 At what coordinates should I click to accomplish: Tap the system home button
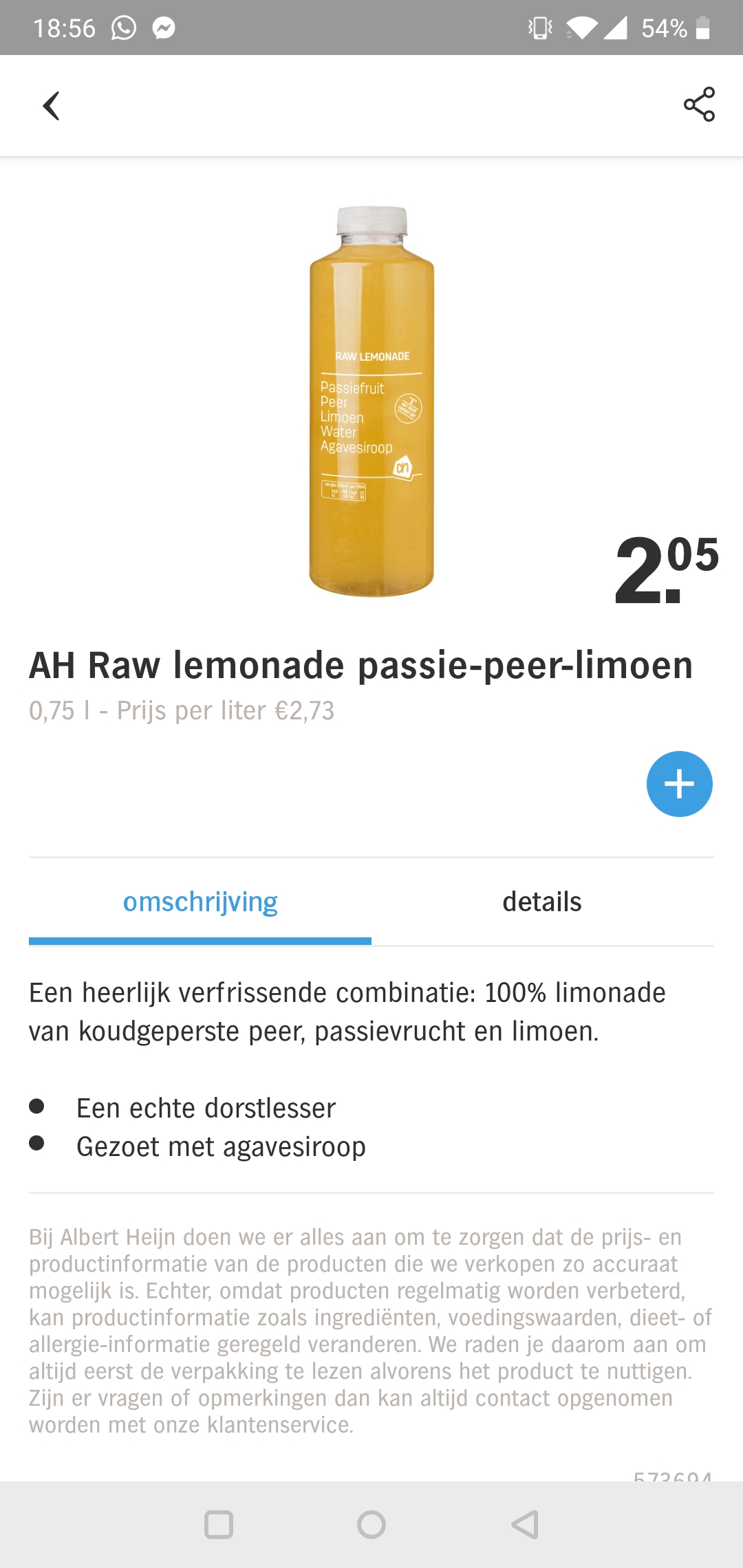371,1525
